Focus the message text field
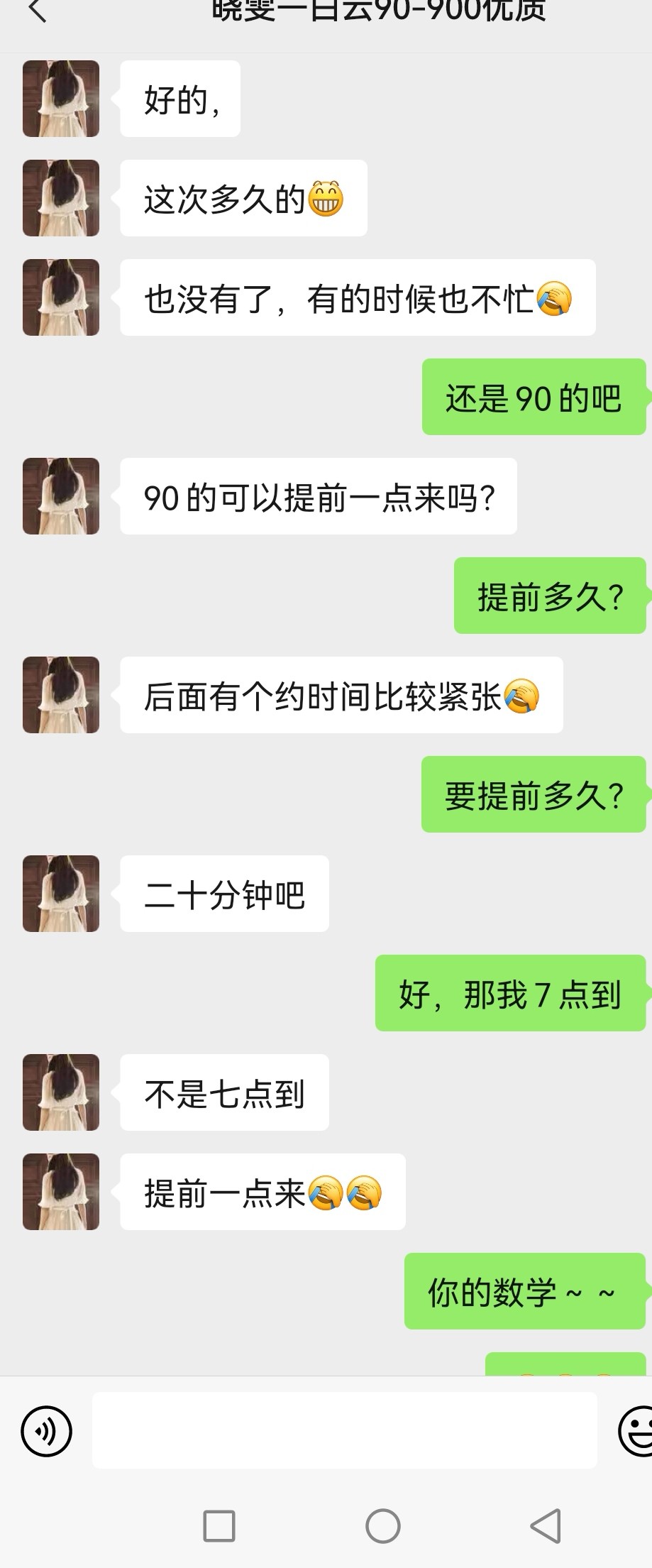Screen dimensions: 652x1568 pyautogui.click(x=344, y=1430)
